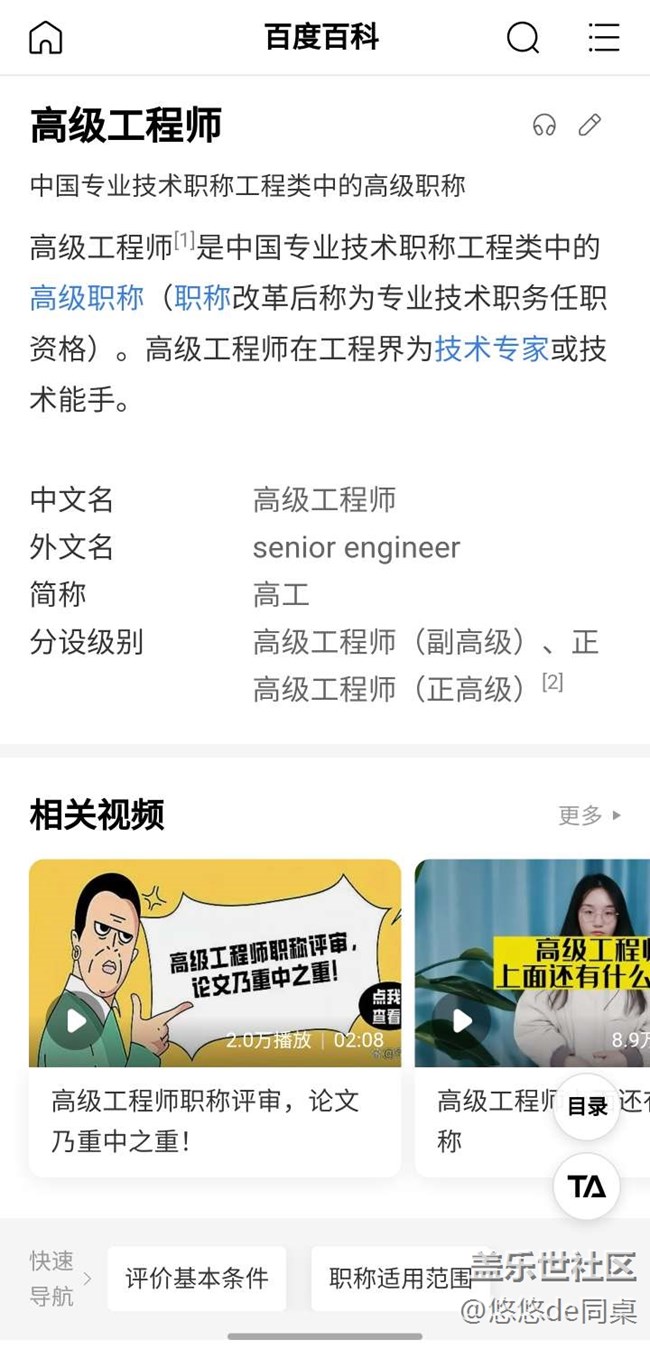The height and width of the screenshot is (1349, 650).
Task: Open the menu list icon in the top bar
Action: click(x=603, y=38)
